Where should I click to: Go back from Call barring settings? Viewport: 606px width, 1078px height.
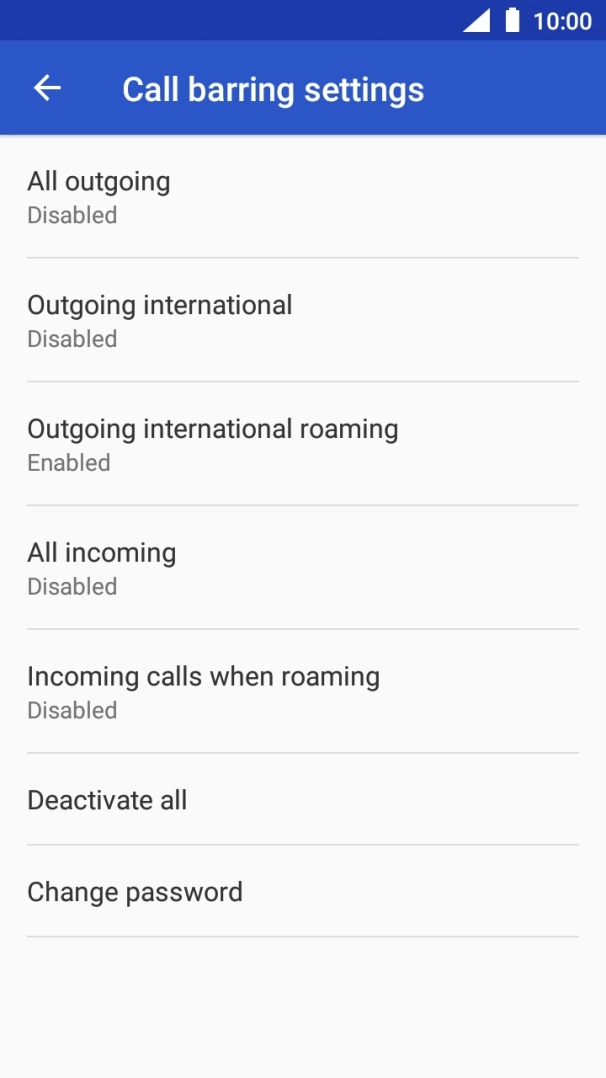47,88
